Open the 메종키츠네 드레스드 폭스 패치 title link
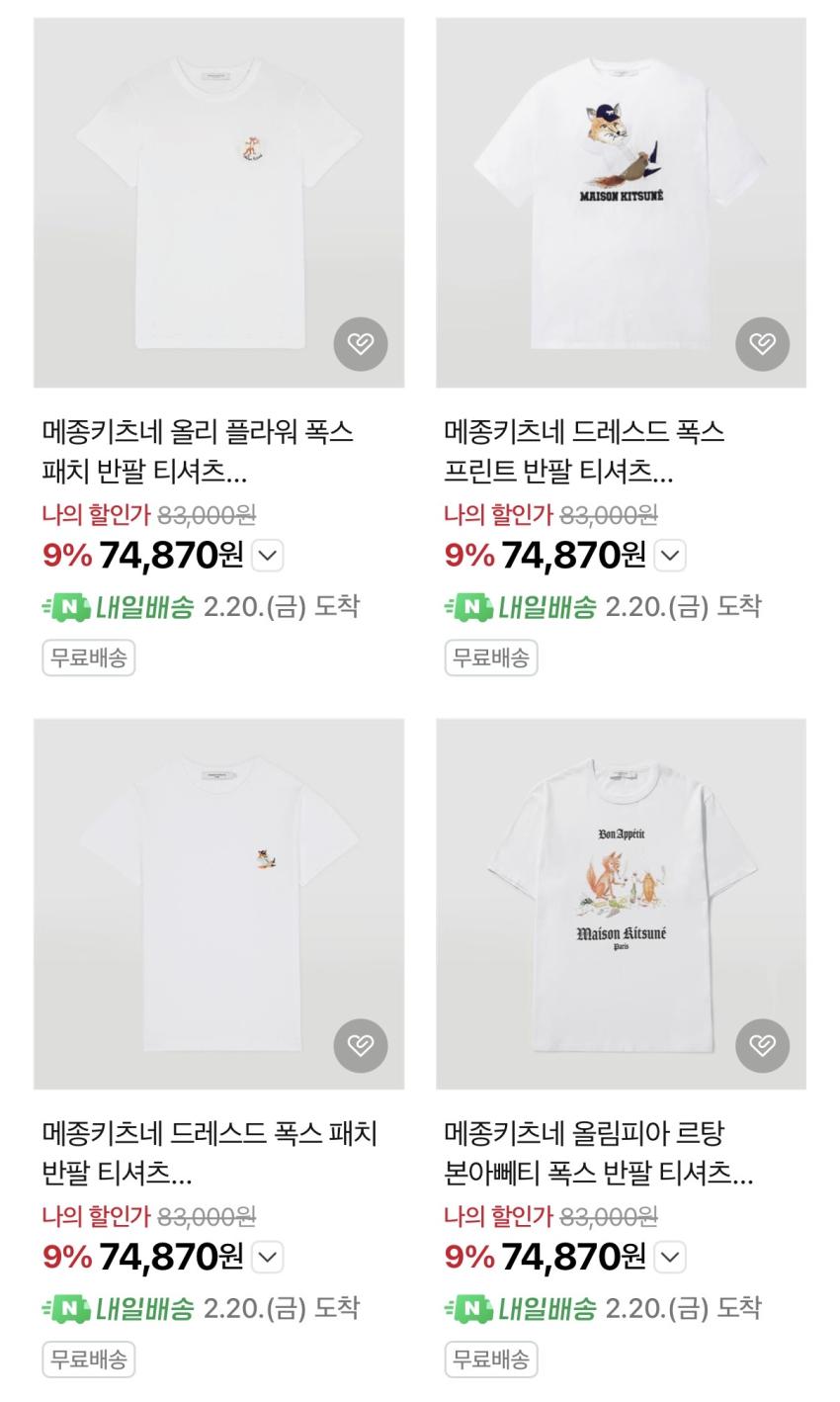840x1402 pixels. [x=210, y=1154]
